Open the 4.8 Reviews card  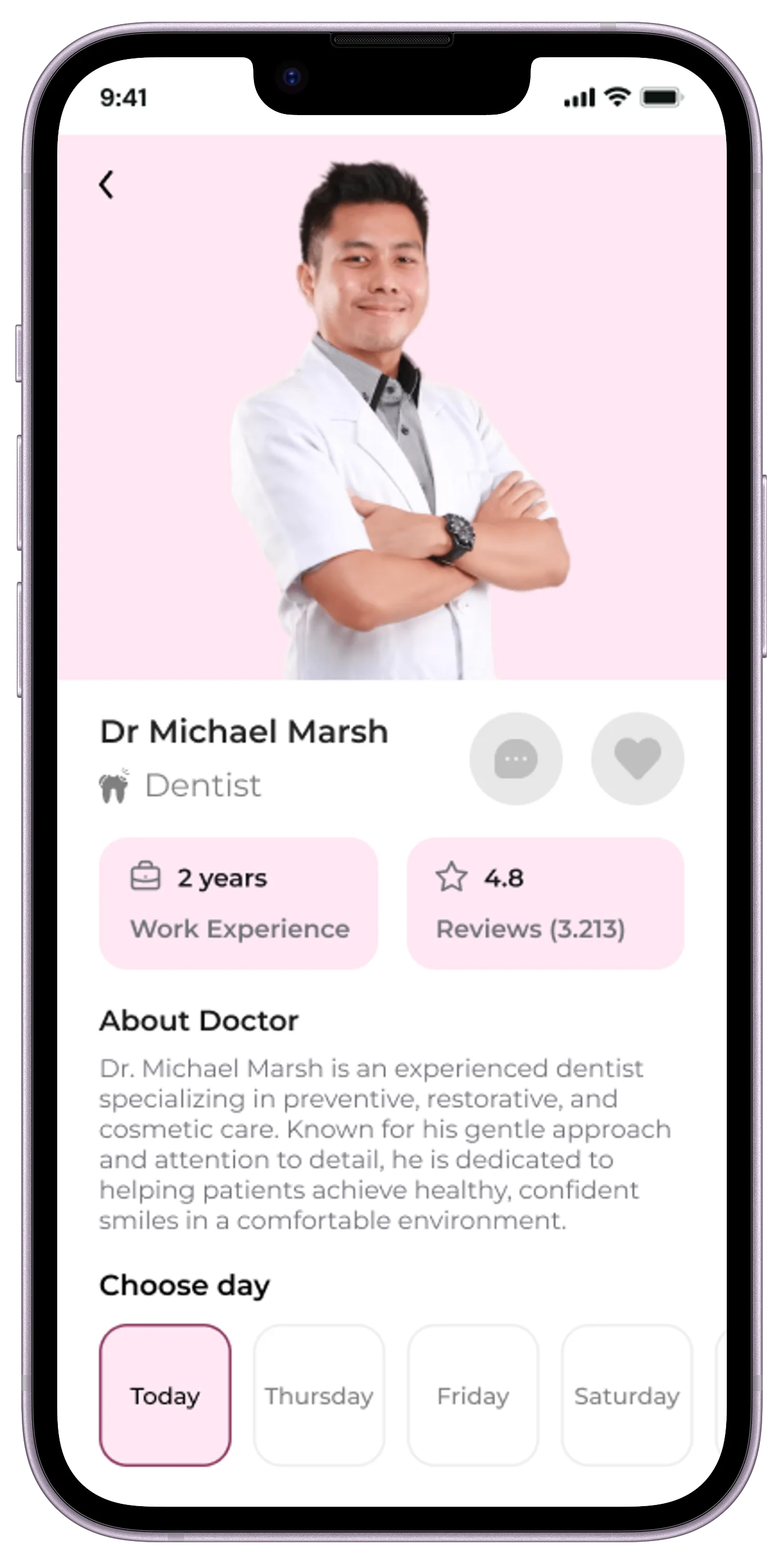(x=545, y=903)
